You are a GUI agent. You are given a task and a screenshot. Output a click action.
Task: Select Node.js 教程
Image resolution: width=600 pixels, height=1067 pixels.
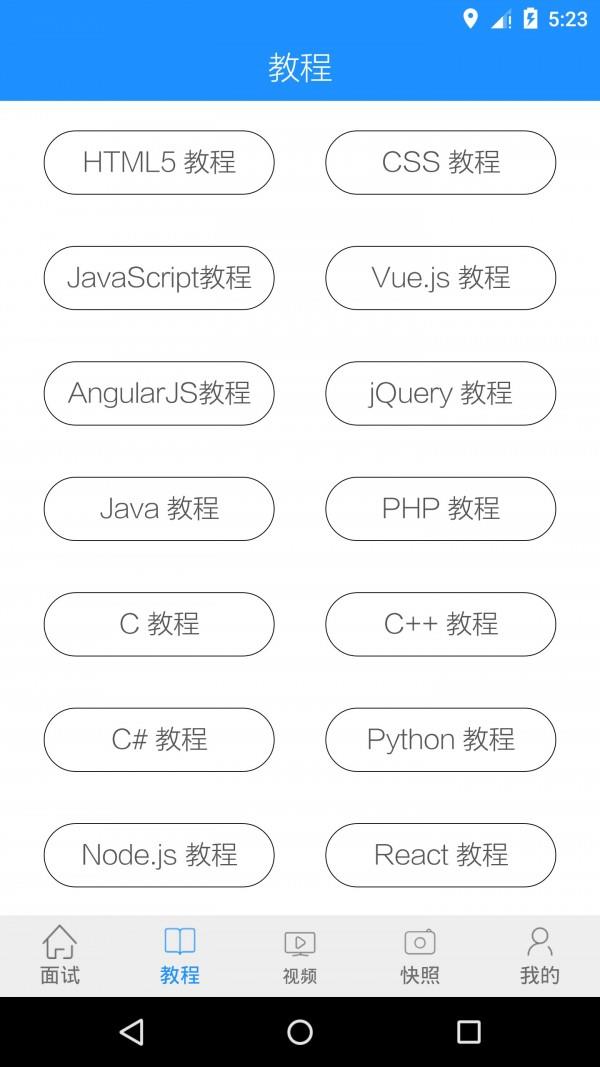pos(159,855)
